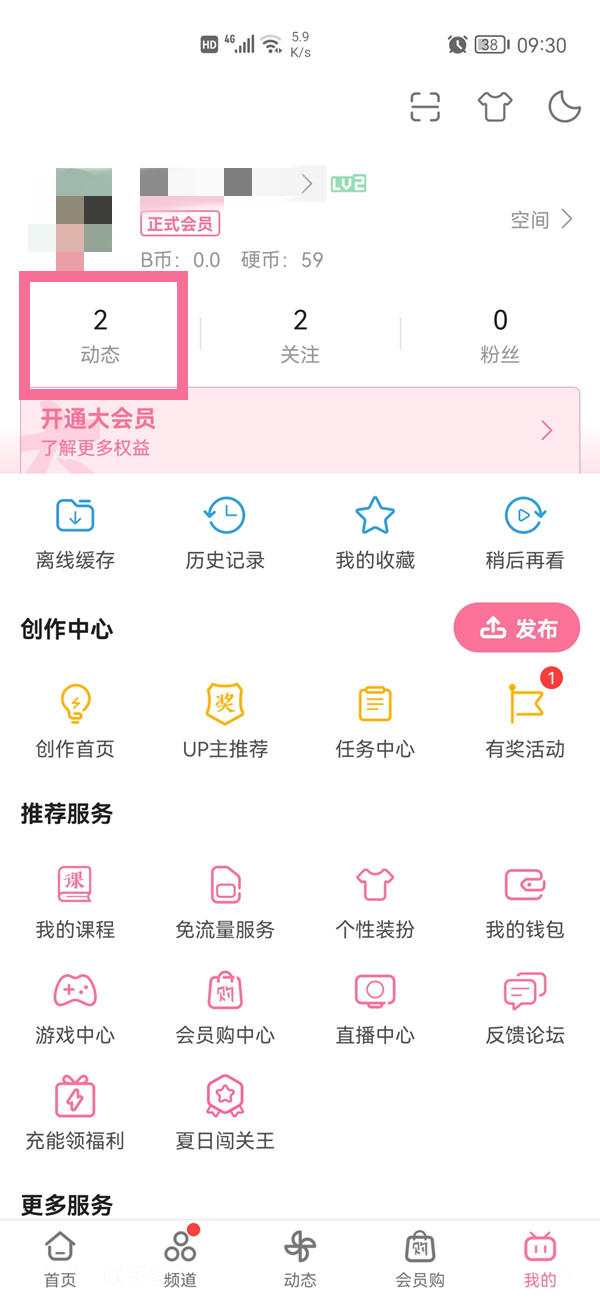Tap the pink 发布 upload button

[x=517, y=628]
